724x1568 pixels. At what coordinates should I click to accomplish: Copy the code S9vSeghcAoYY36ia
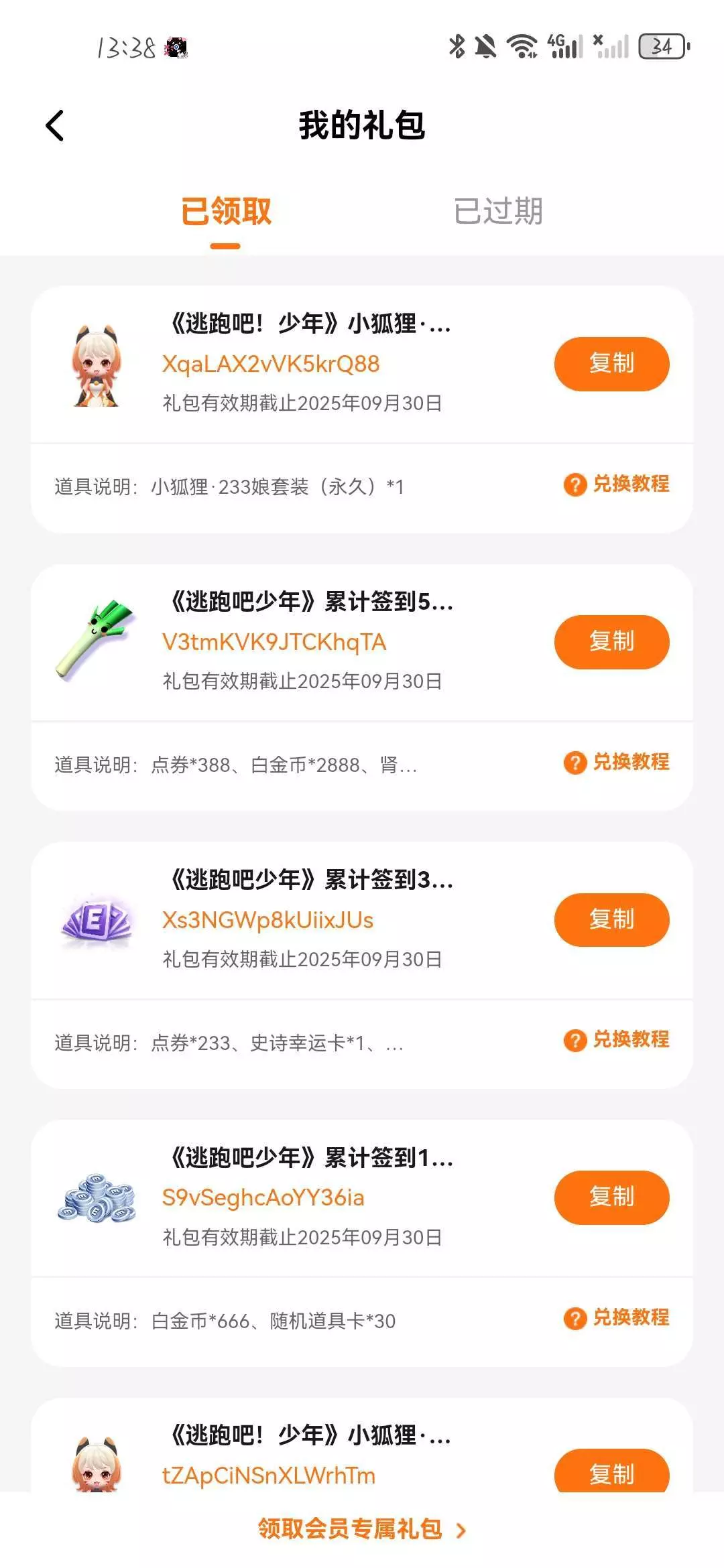pos(611,1197)
